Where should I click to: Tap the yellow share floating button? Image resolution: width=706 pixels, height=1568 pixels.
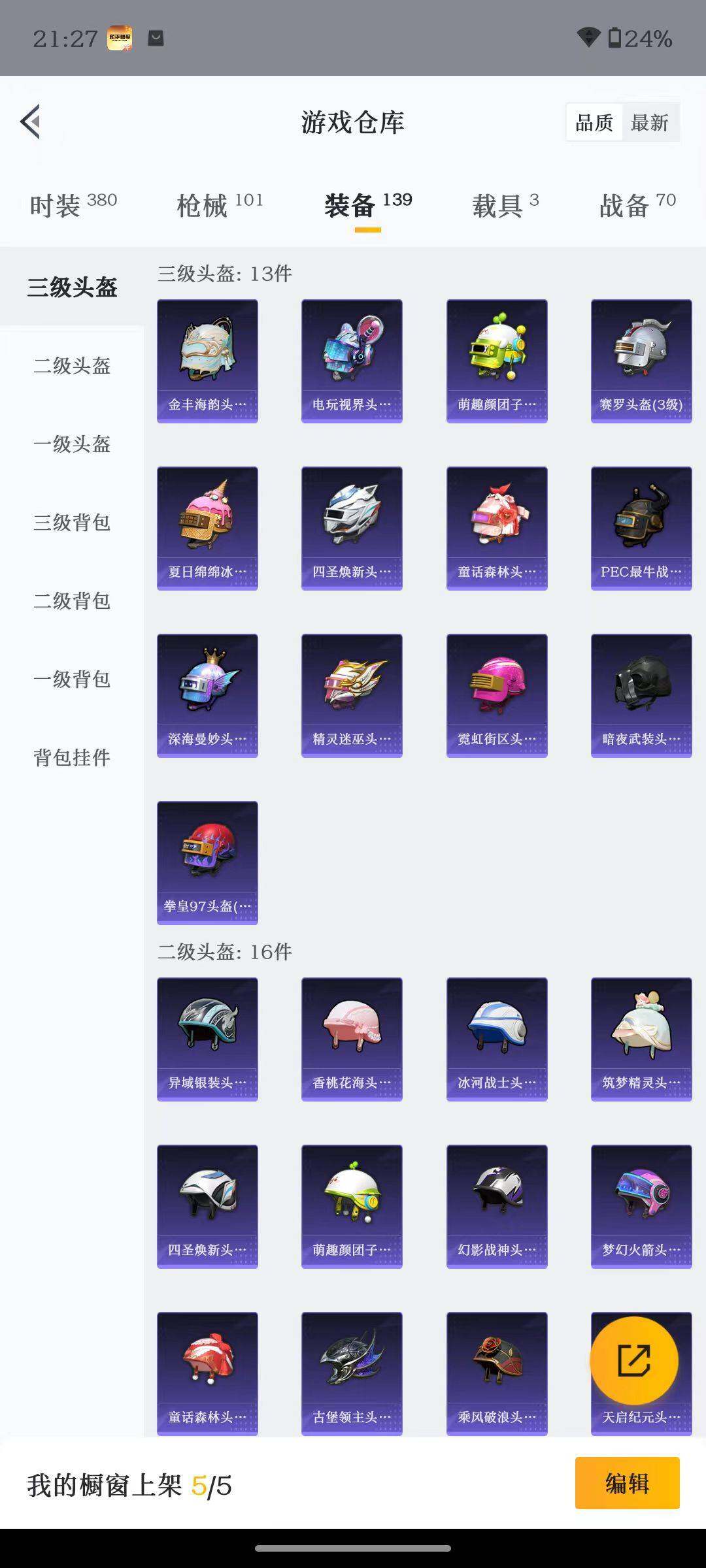[x=633, y=1361]
